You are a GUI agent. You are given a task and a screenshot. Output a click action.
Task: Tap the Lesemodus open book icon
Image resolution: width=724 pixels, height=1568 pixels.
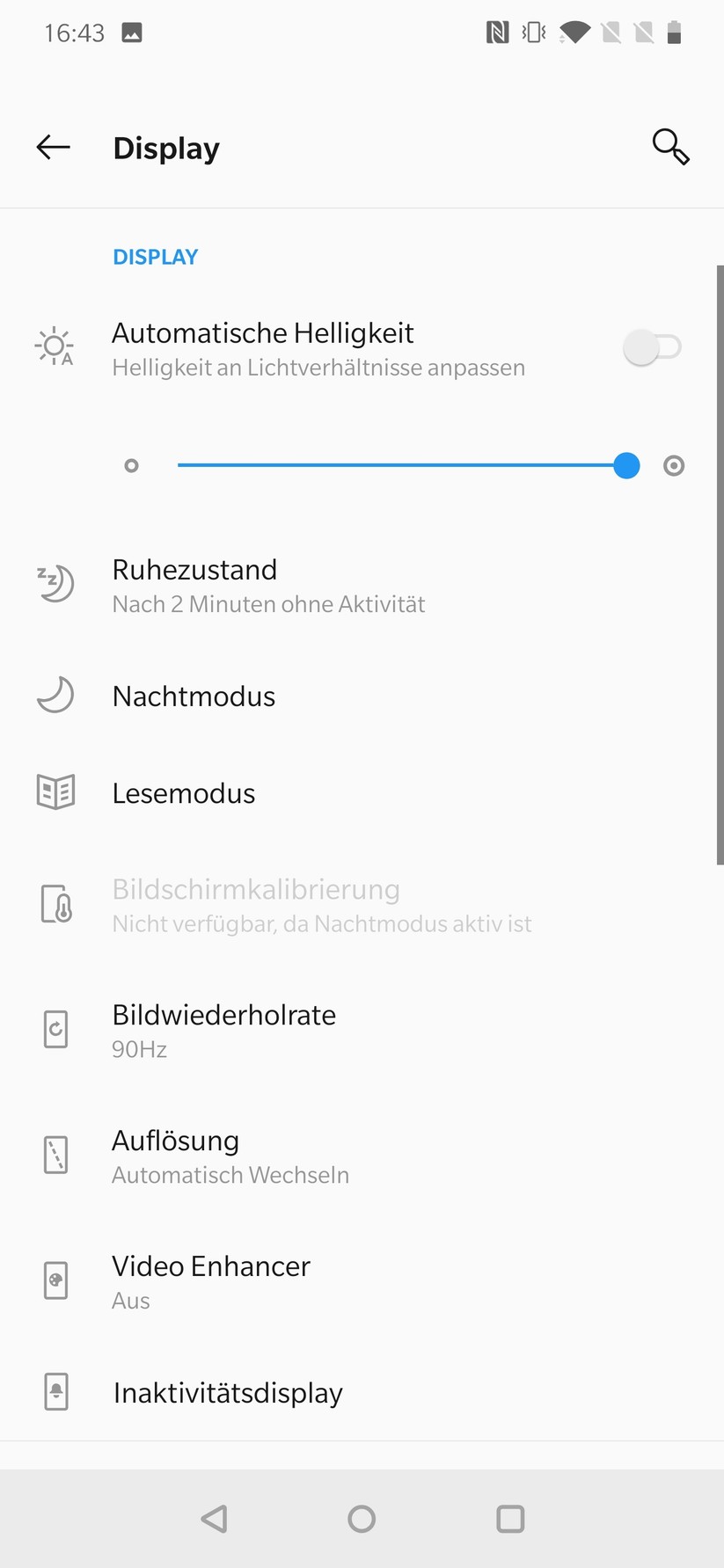tap(54, 791)
